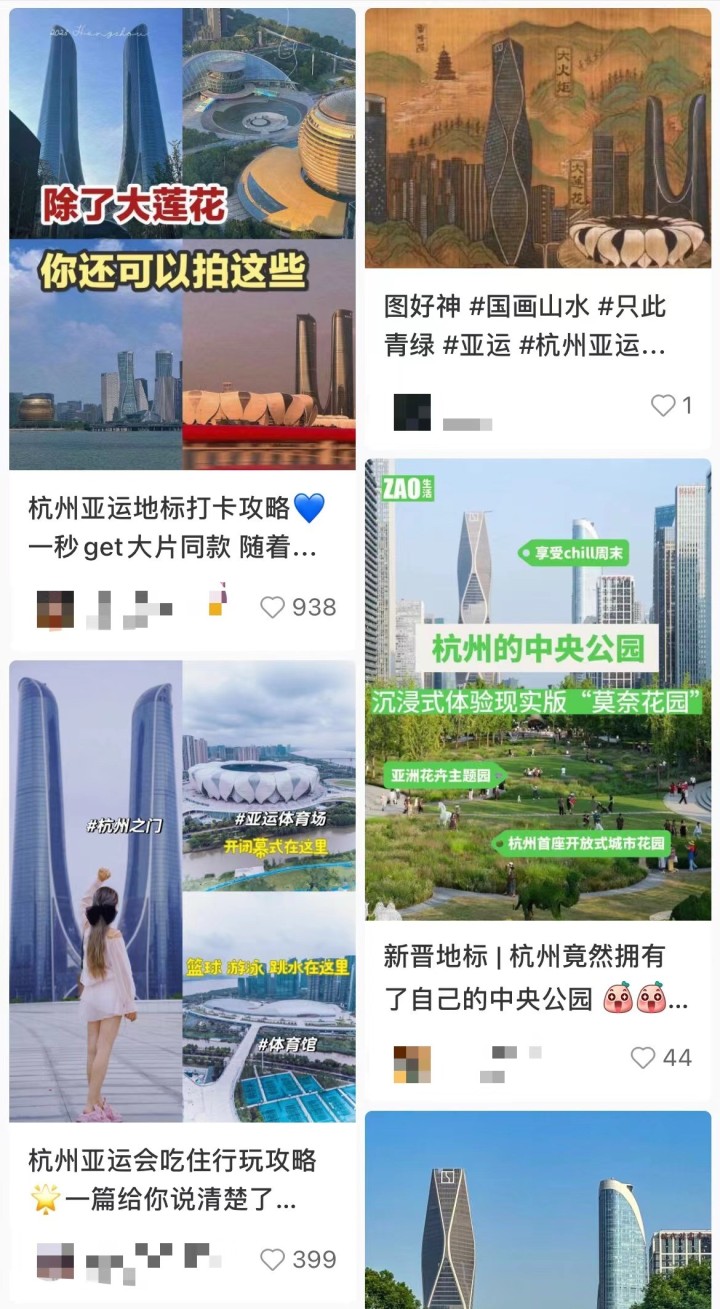The width and height of the screenshot is (720, 1309).
Task: Open author avatar under 图好神 post
Action: 412,412
